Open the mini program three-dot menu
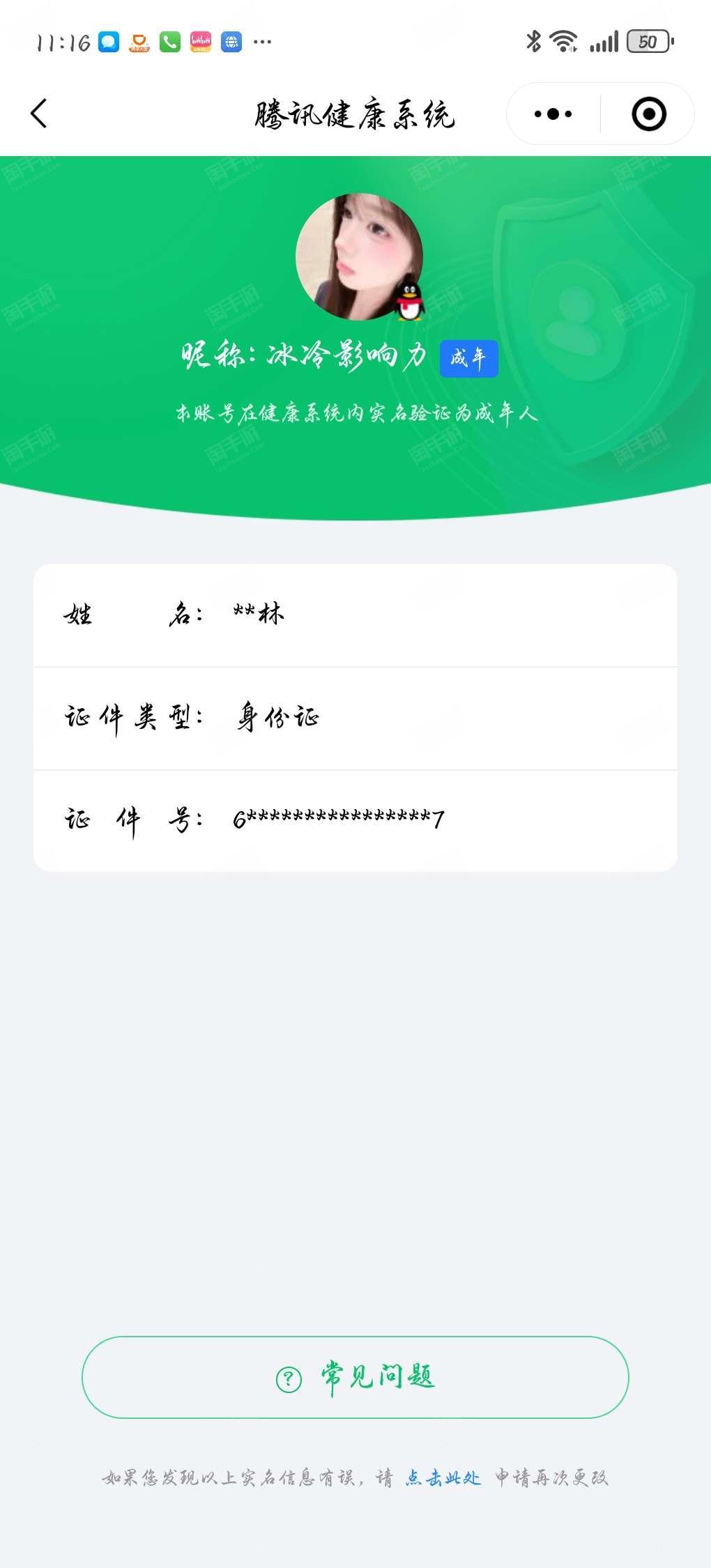This screenshot has width=711, height=1568. (553, 114)
